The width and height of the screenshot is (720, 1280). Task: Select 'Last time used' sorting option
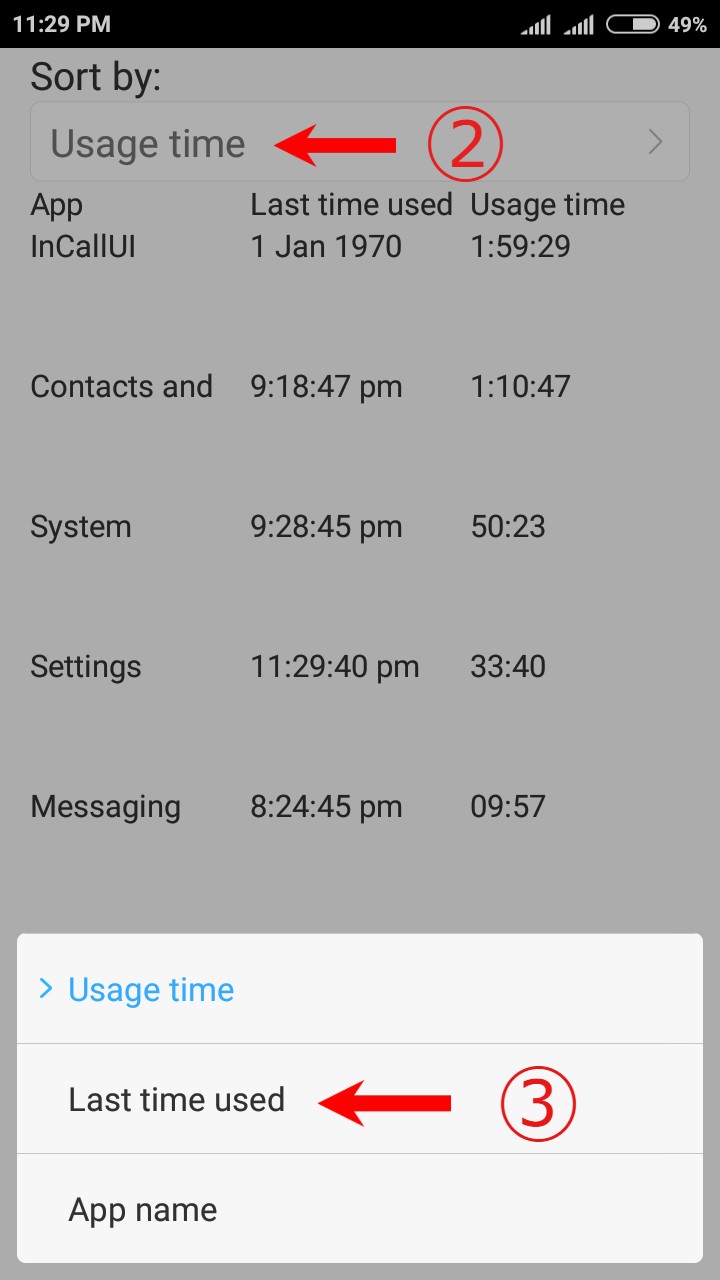(x=176, y=1098)
